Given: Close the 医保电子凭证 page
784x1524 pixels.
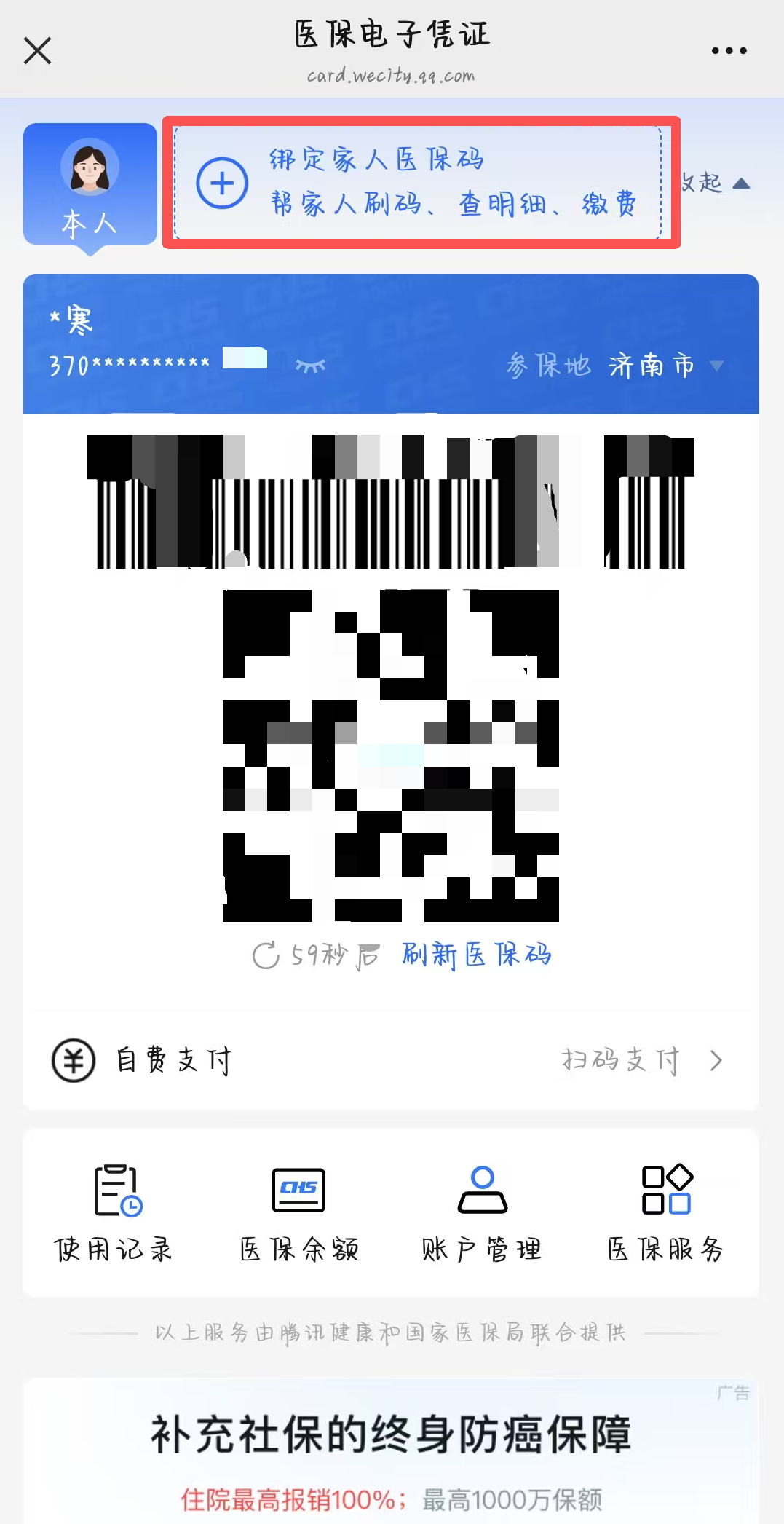Looking at the screenshot, I should click(x=37, y=51).
